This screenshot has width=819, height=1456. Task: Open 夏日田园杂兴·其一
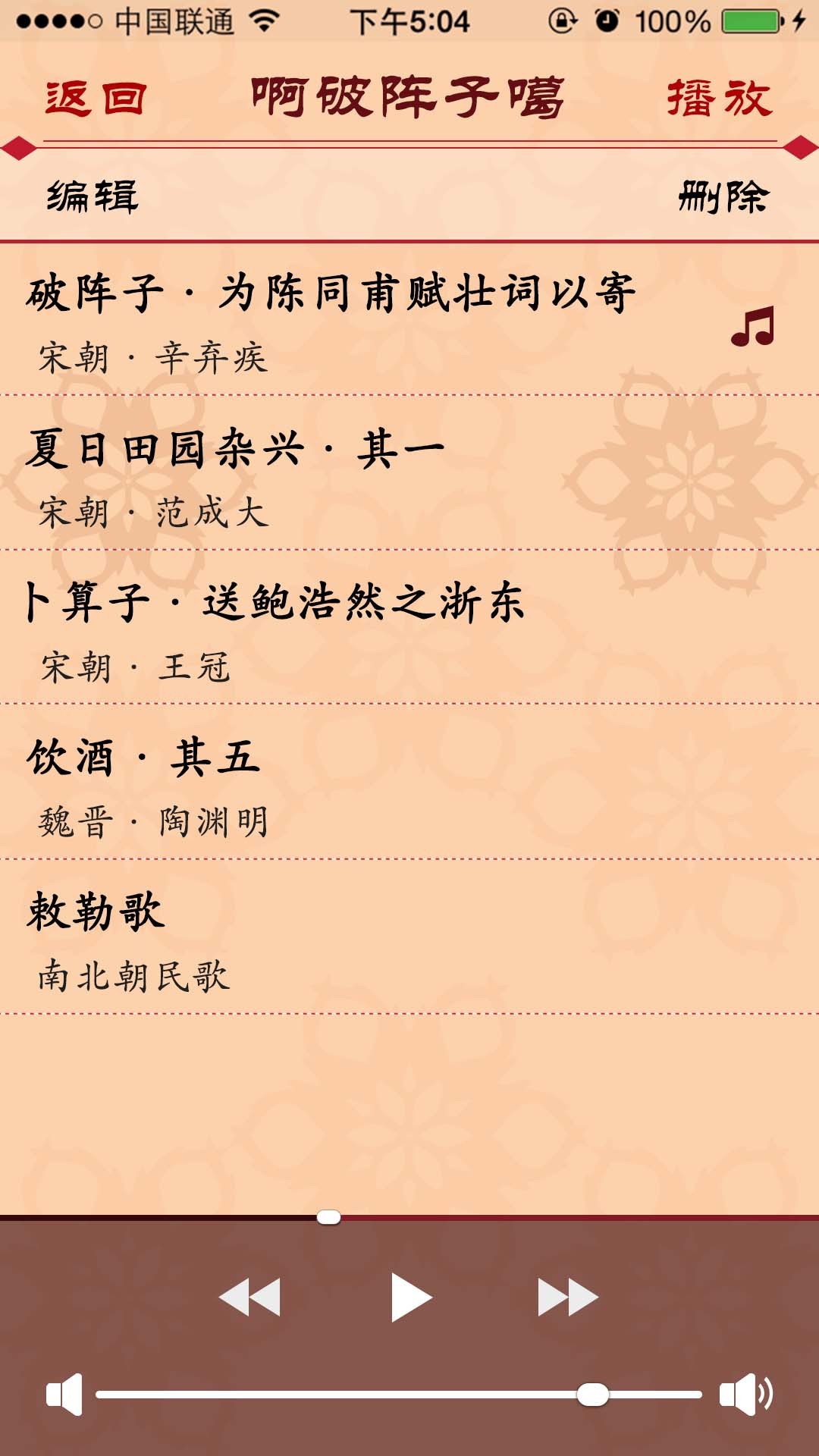click(x=235, y=475)
